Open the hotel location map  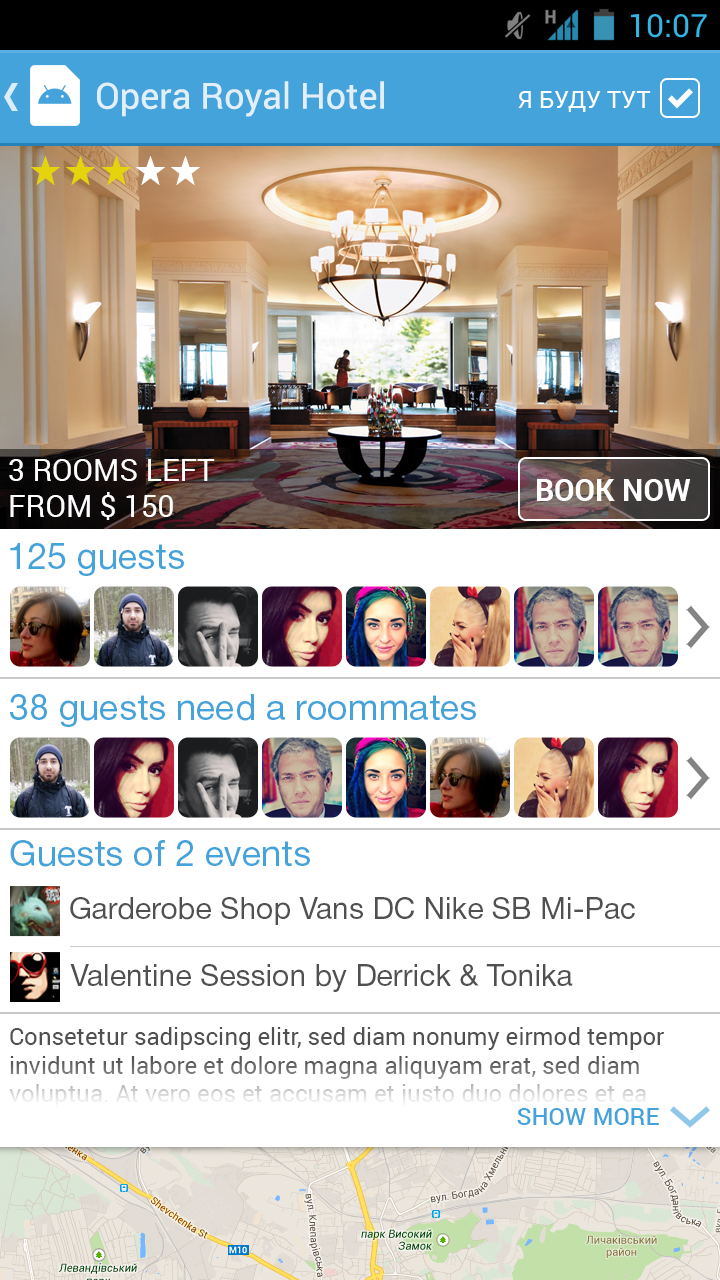[360, 1215]
